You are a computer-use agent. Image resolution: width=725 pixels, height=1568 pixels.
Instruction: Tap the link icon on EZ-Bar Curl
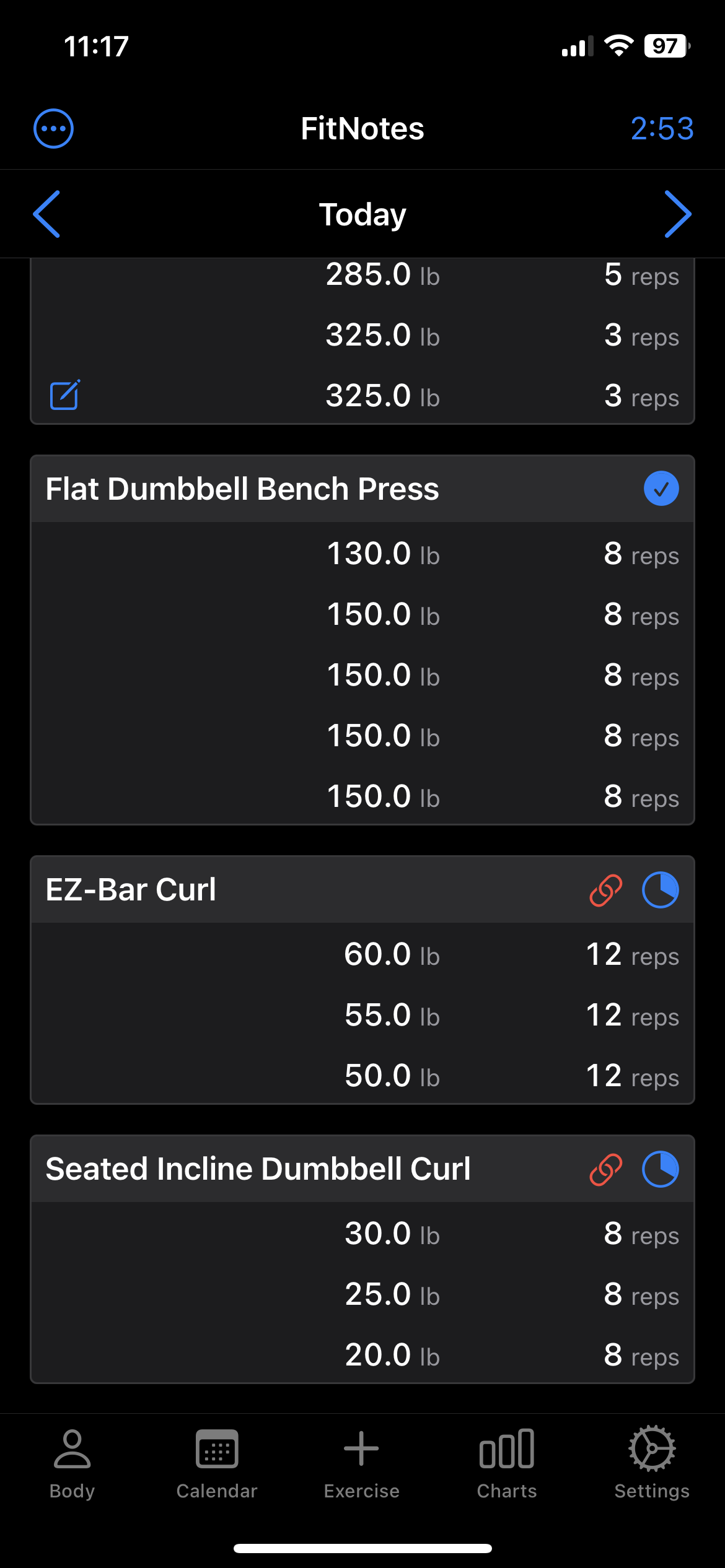point(605,891)
